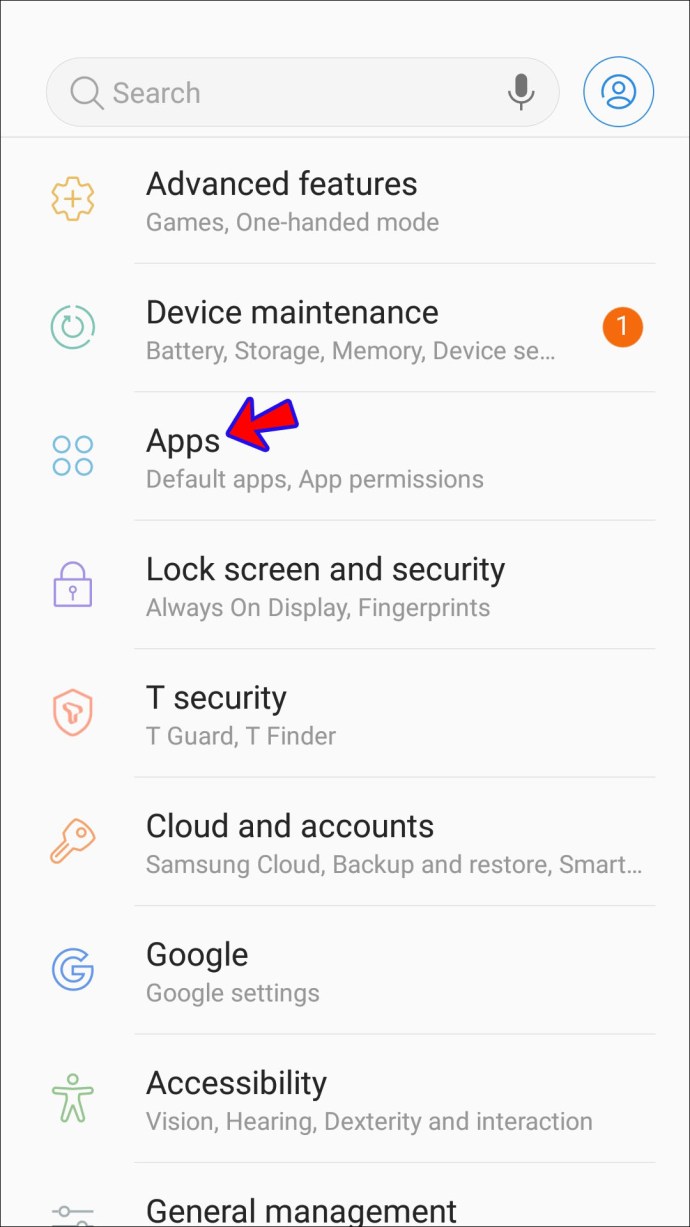
Task: Open Advanced features settings
Action: pyautogui.click(x=345, y=200)
